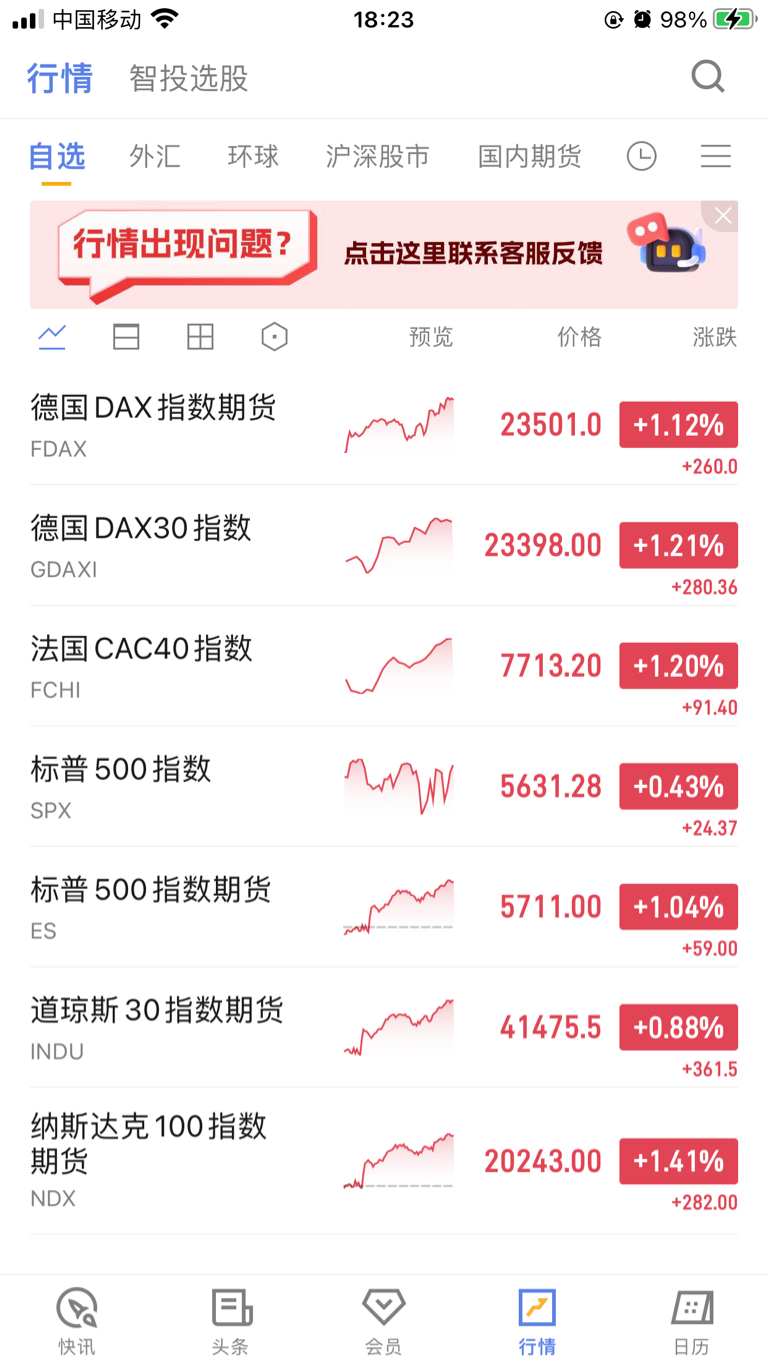Switch to 日历 bottom tab
Image resolution: width=768 pixels, height=1366 pixels.
point(691,1322)
